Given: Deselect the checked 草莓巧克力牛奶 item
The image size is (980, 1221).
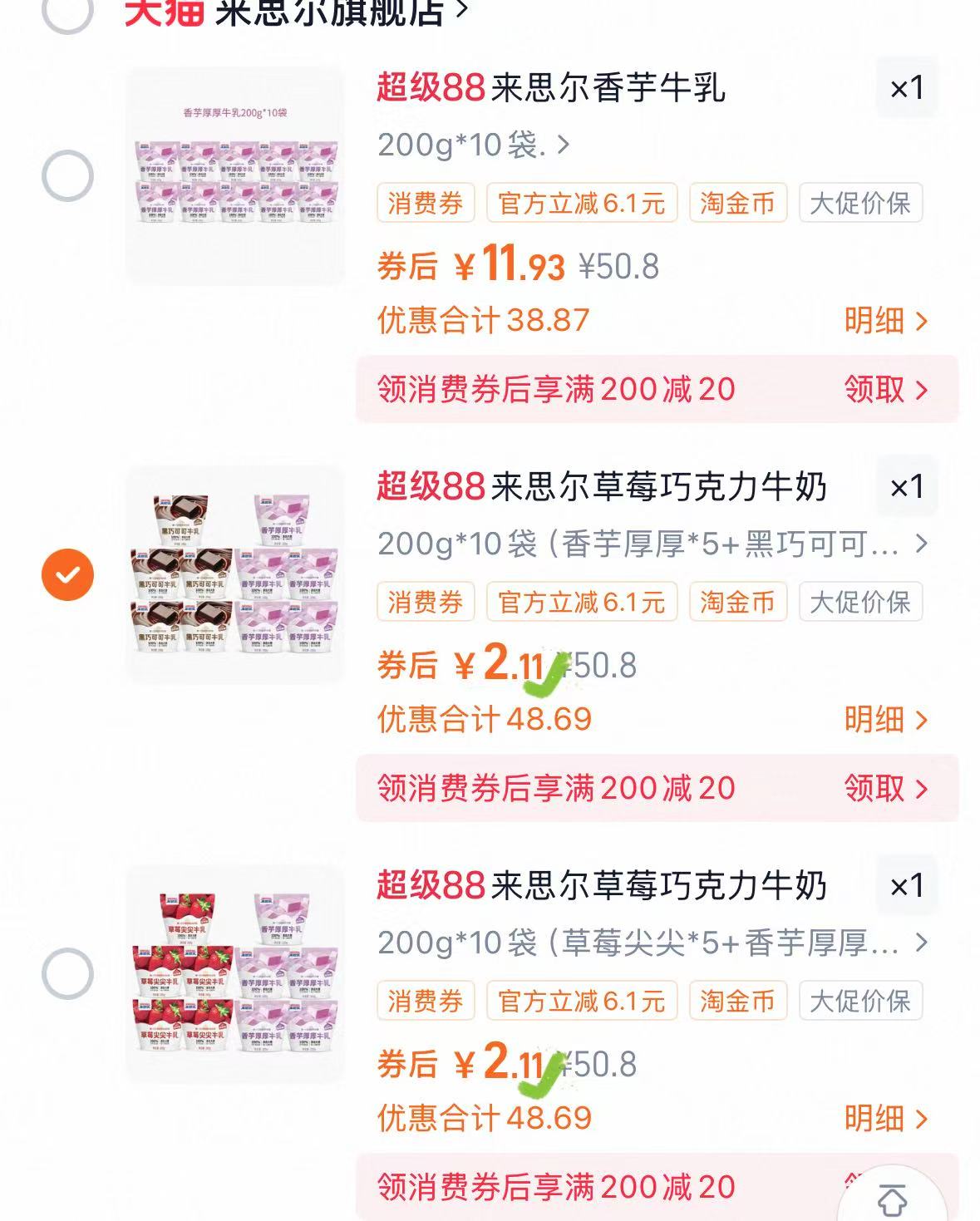Looking at the screenshot, I should [x=66, y=574].
